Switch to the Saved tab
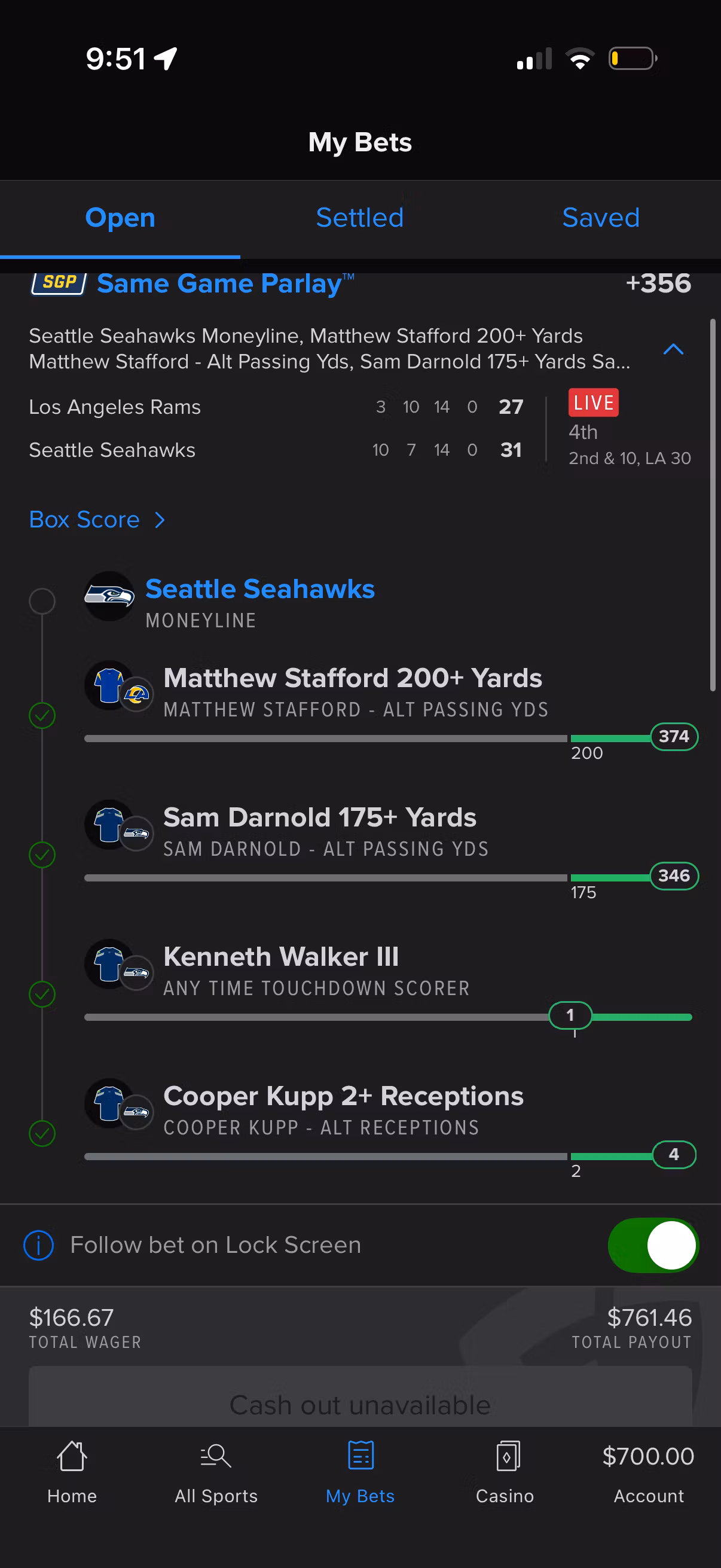The width and height of the screenshot is (721, 1568). pyautogui.click(x=600, y=217)
